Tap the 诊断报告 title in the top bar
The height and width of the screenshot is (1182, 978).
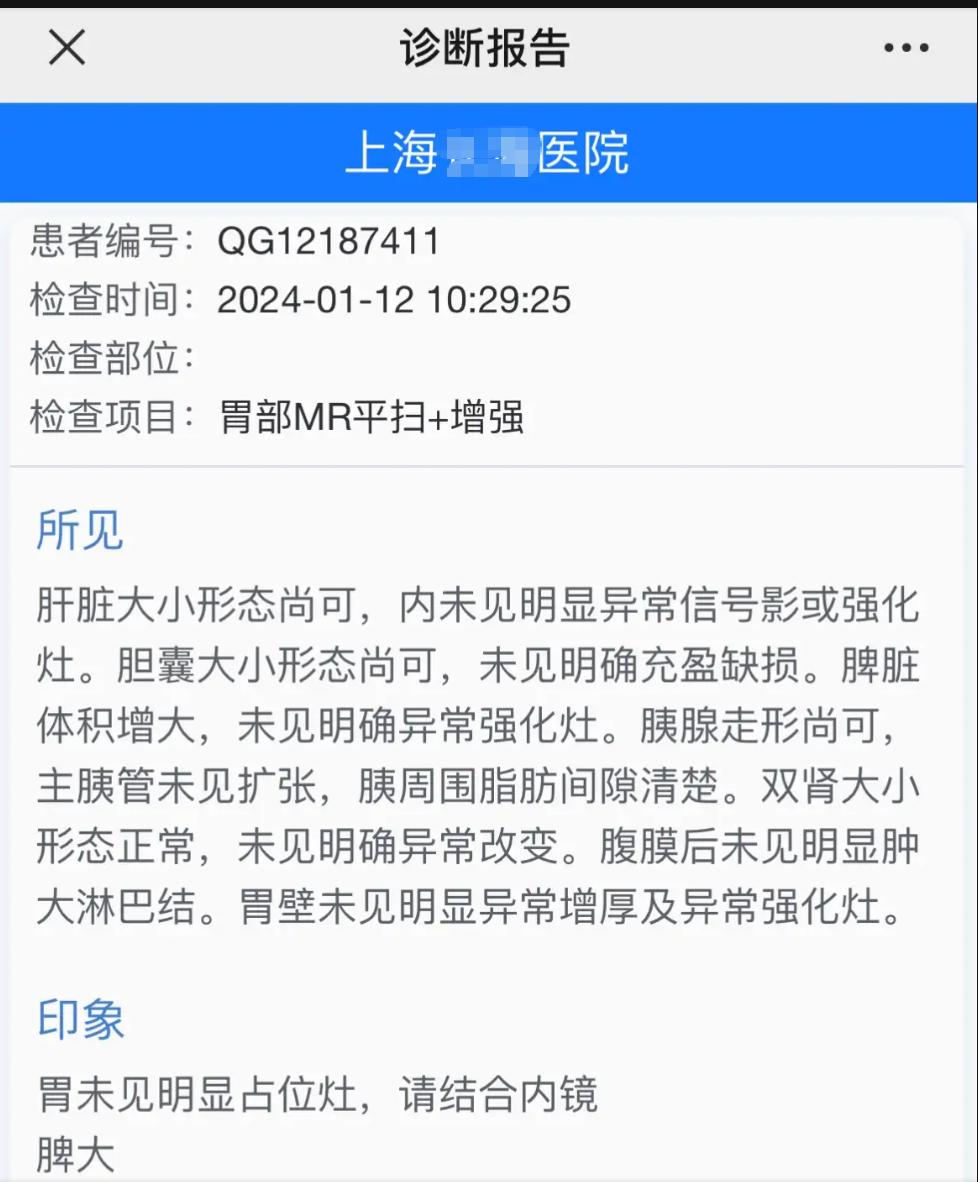pyautogui.click(x=489, y=47)
